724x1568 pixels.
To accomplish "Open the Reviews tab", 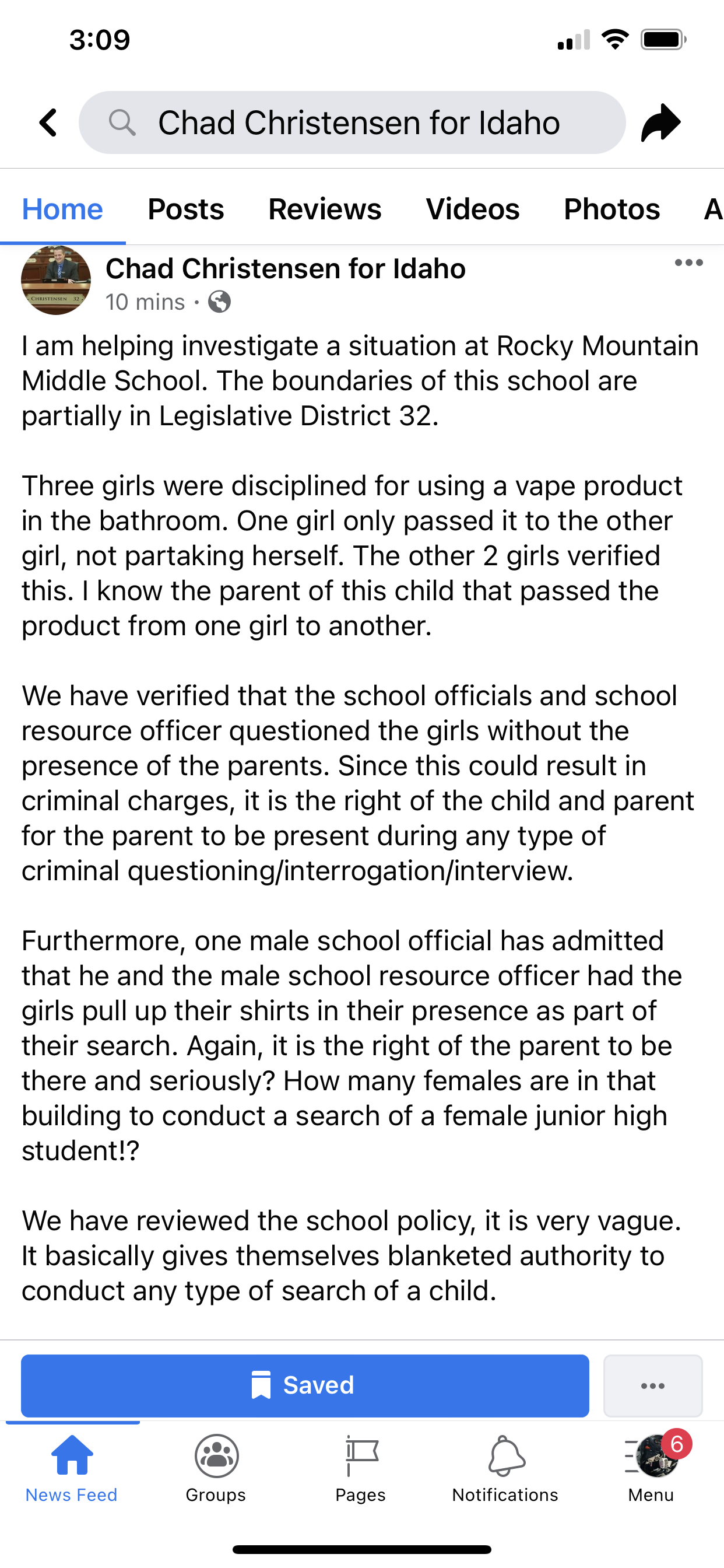I will [325, 209].
